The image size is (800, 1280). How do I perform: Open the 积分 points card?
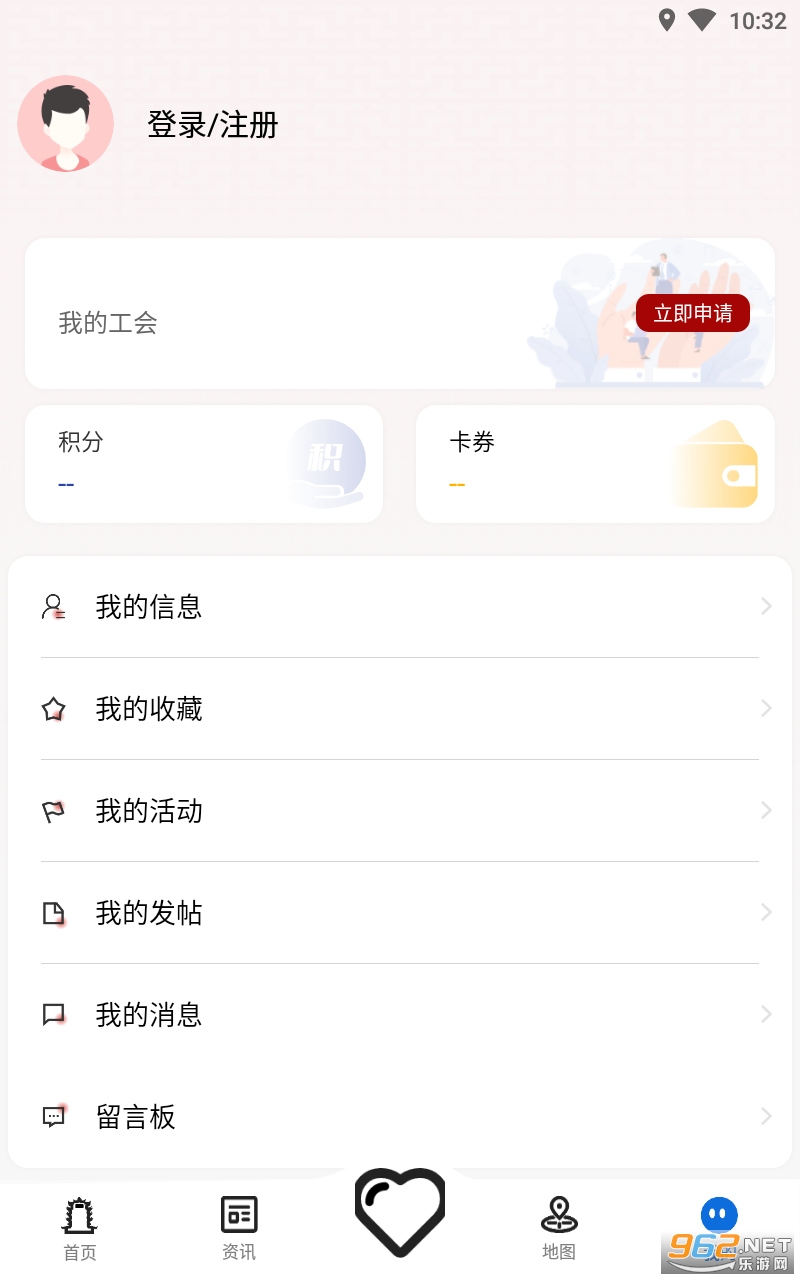pyautogui.click(x=204, y=464)
